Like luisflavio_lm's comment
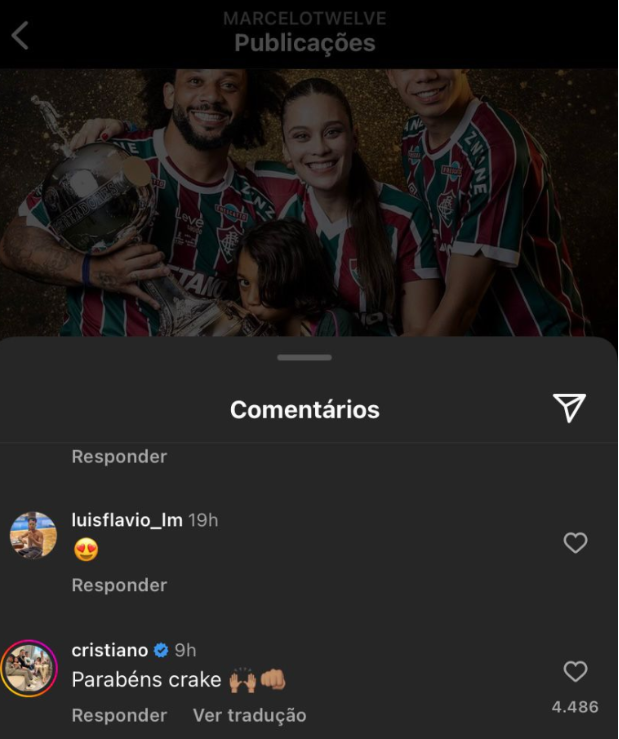The height and width of the screenshot is (739, 619). [575, 543]
